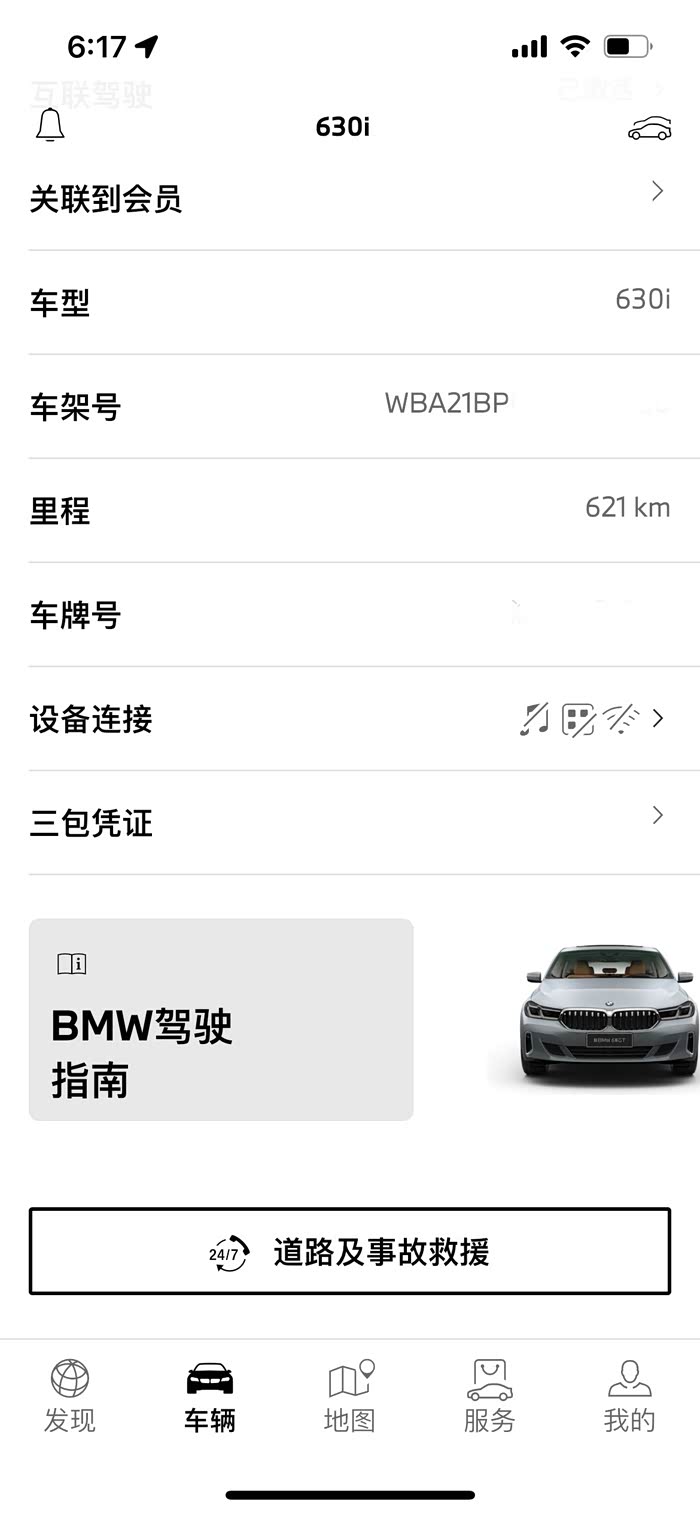This screenshot has width=700, height=1514.
Task: Open the 服务 tab
Action: pos(490,1396)
